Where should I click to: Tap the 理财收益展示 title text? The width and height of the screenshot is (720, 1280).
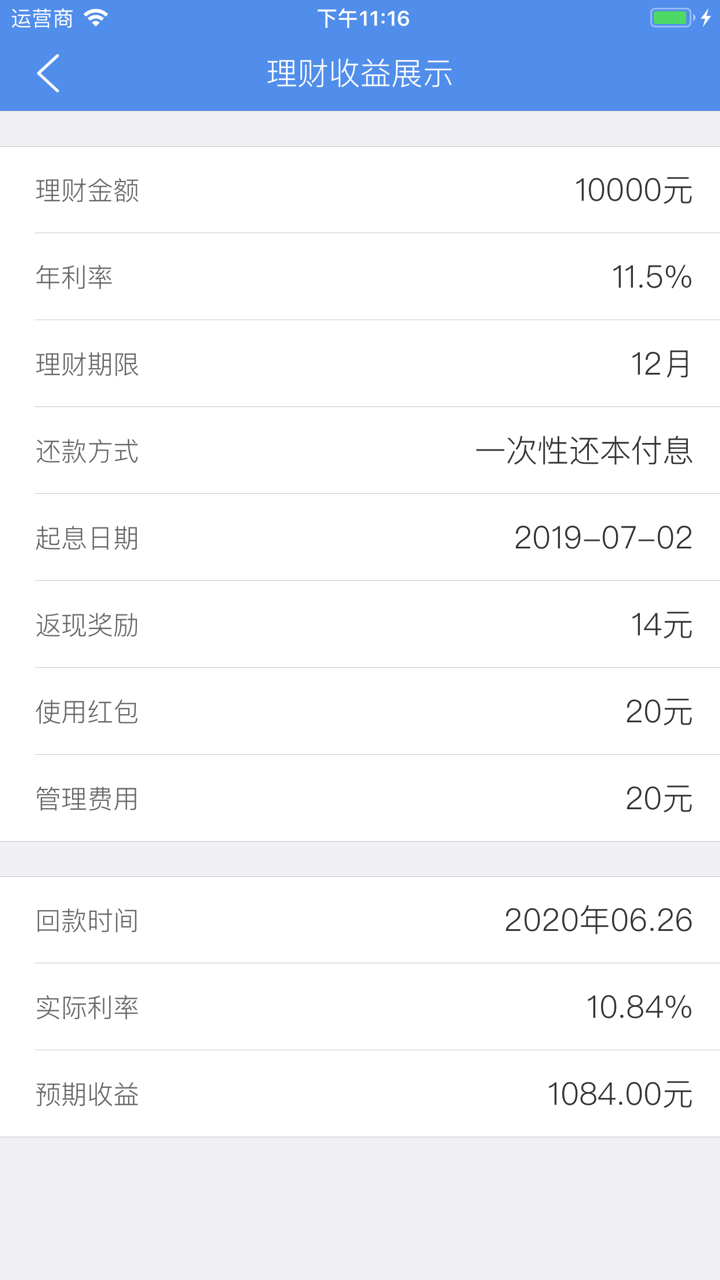click(x=360, y=74)
